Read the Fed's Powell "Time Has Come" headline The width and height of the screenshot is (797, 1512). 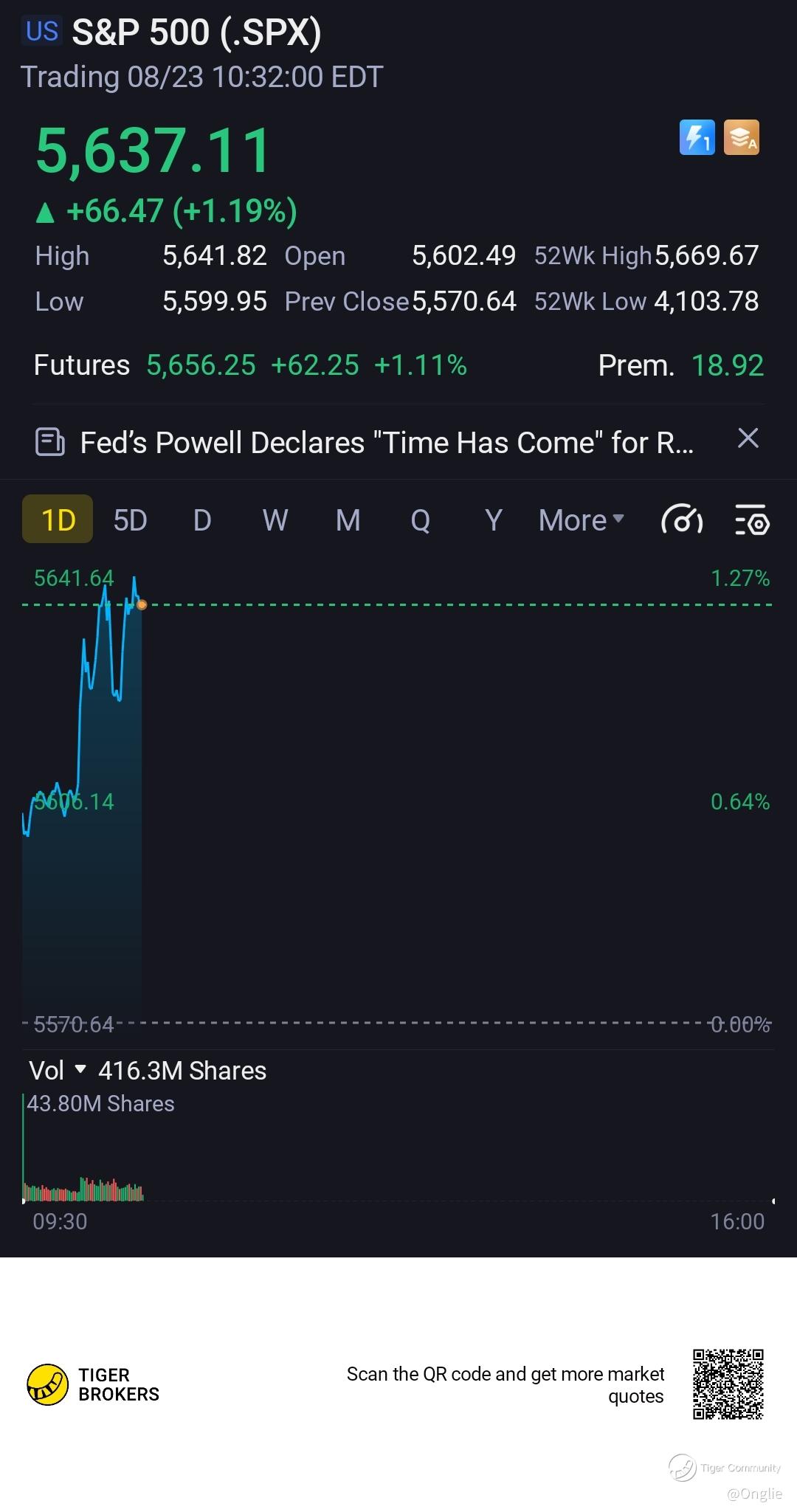click(x=386, y=443)
